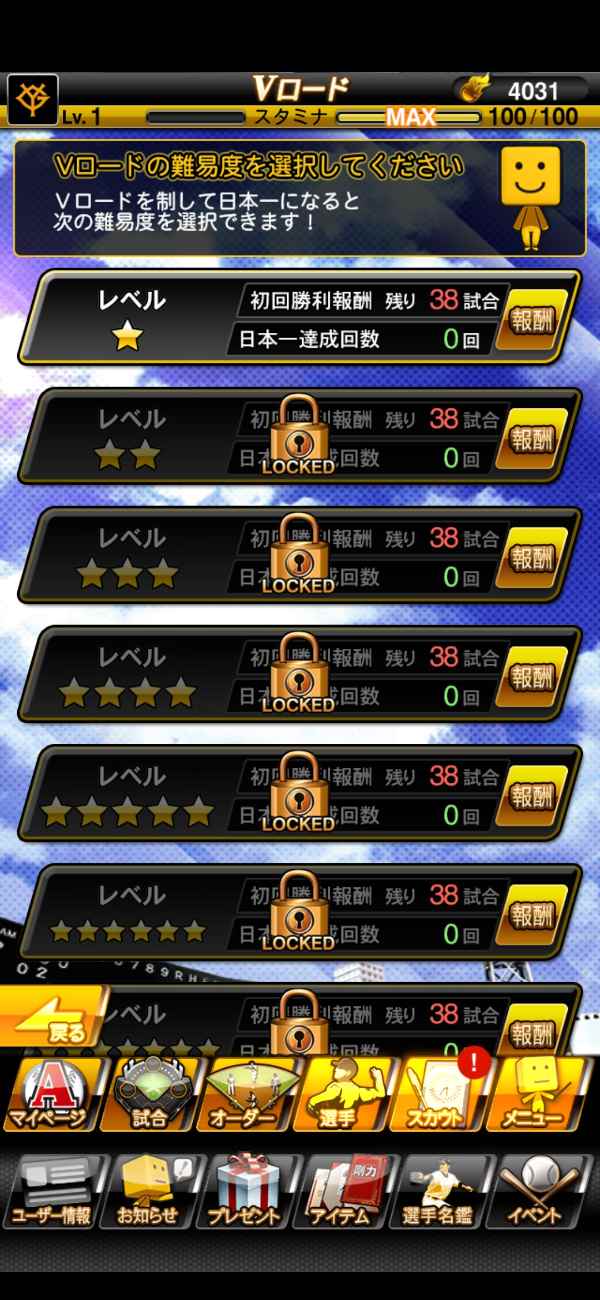Open ユーザー情報
Image resolution: width=600 pixels, height=1300 pixels.
[52, 1192]
